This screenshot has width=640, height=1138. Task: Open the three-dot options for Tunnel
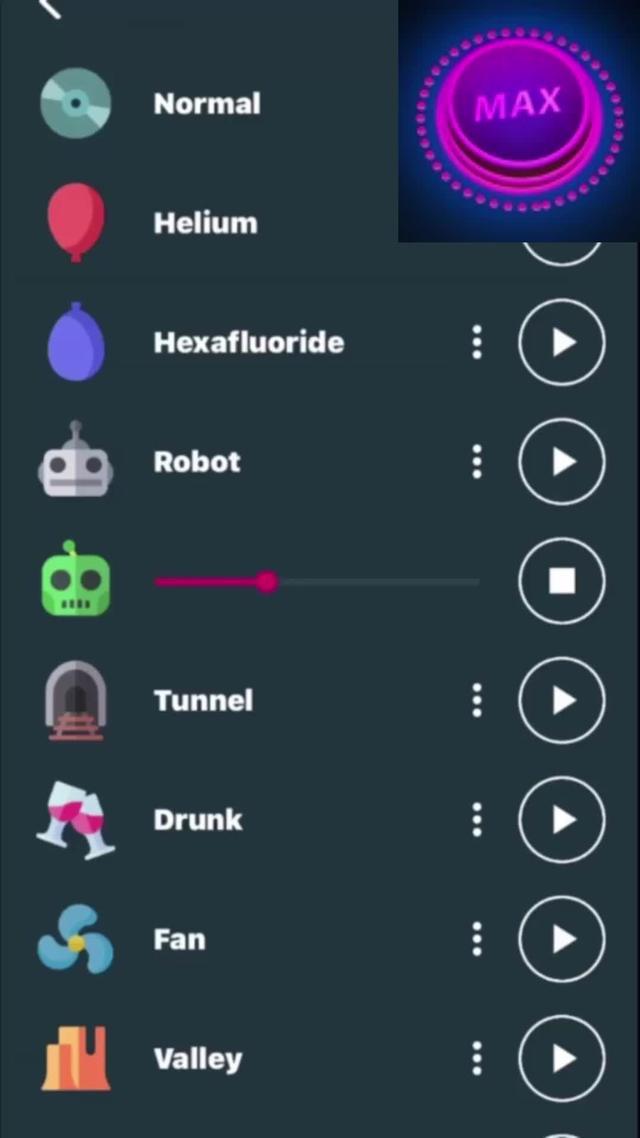click(x=477, y=700)
